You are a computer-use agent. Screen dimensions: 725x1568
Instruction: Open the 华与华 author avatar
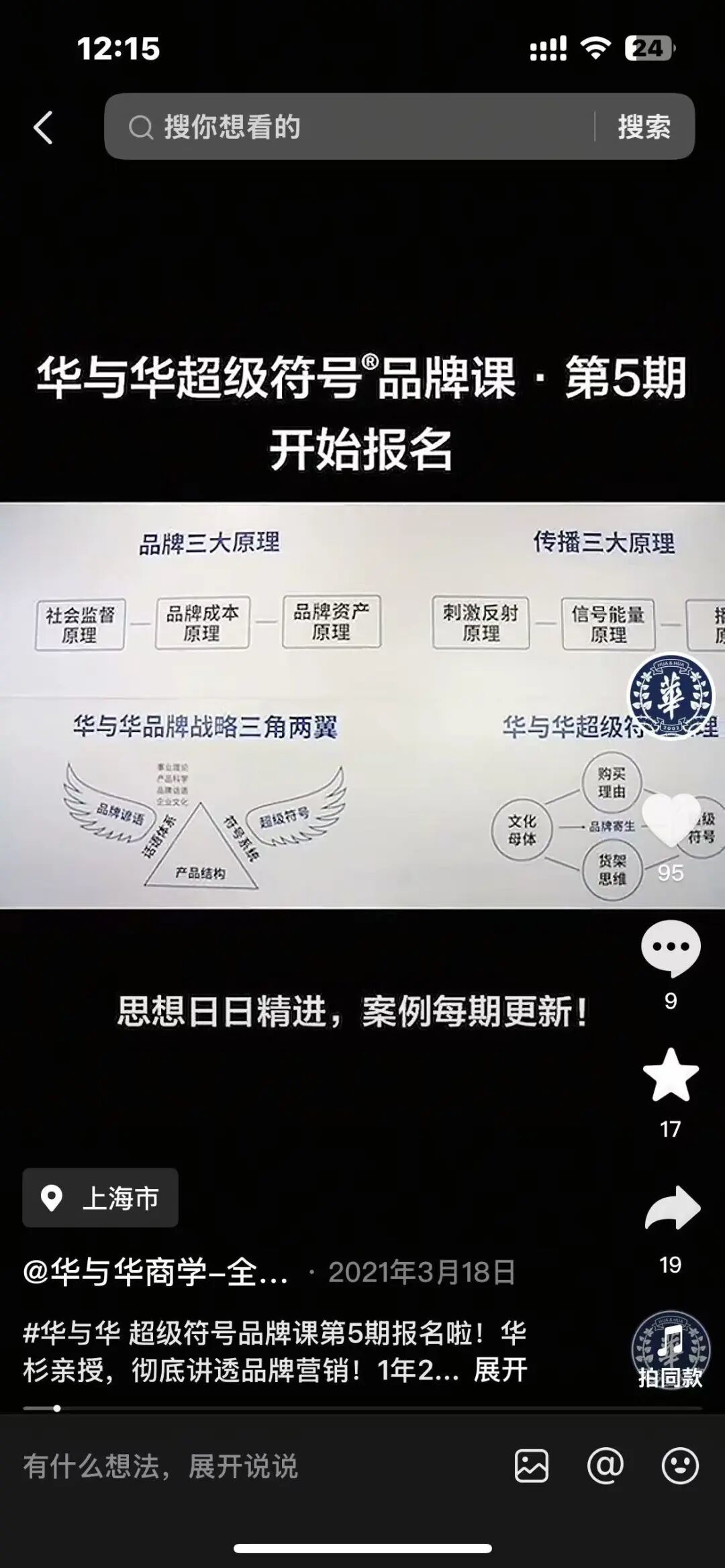(x=671, y=696)
